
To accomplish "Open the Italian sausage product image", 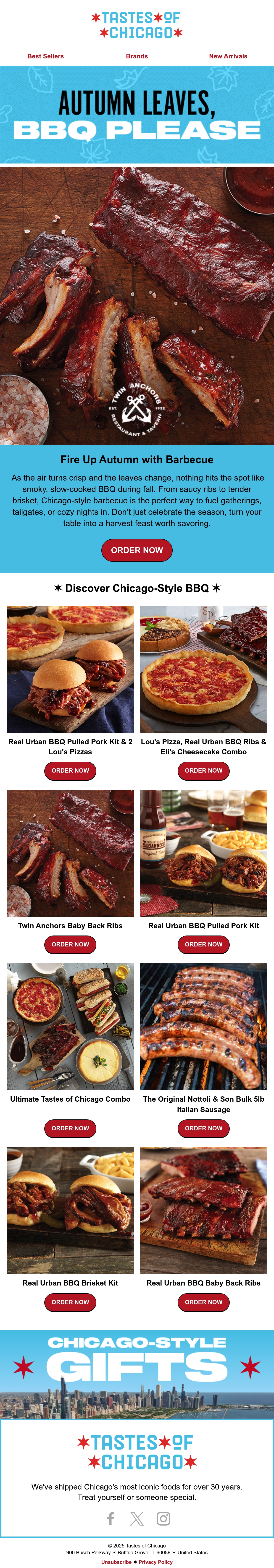I will pos(203,1026).
